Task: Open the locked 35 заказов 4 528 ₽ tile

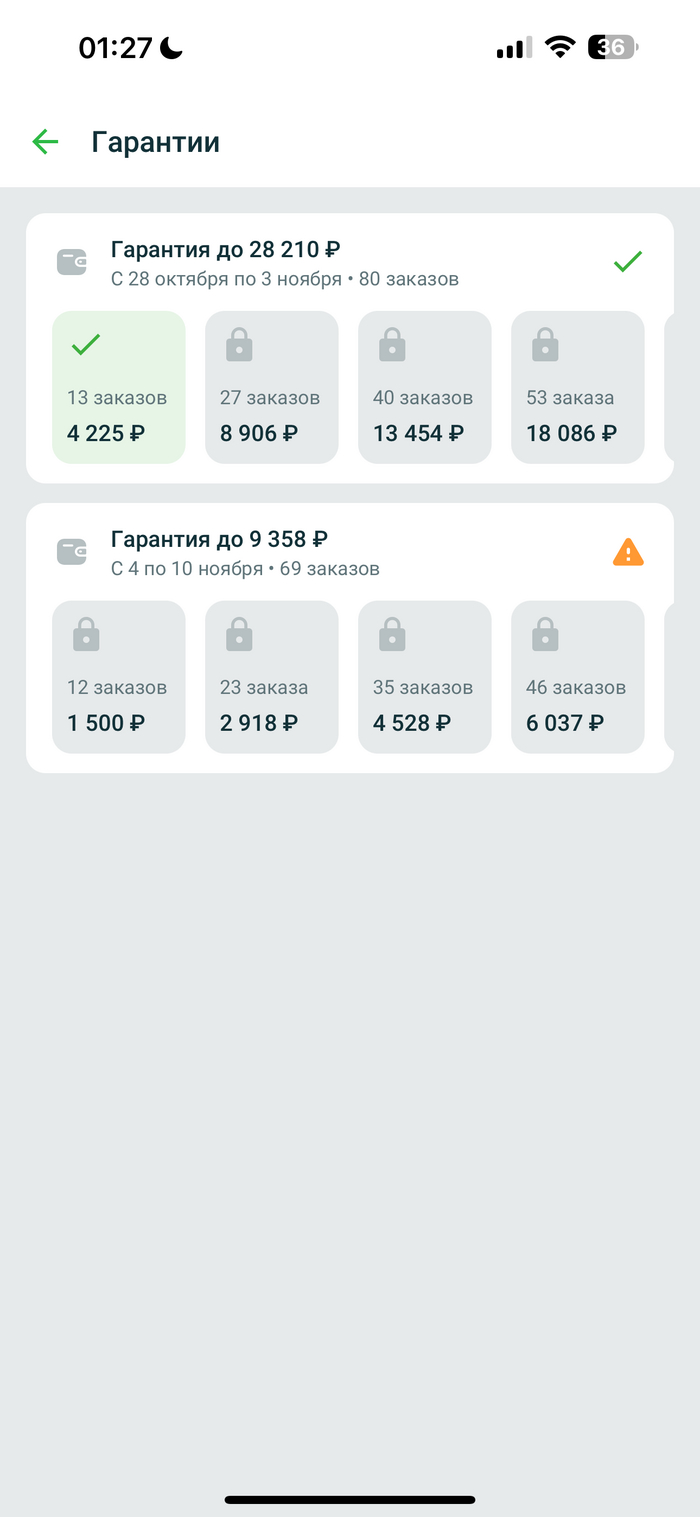Action: pos(425,677)
